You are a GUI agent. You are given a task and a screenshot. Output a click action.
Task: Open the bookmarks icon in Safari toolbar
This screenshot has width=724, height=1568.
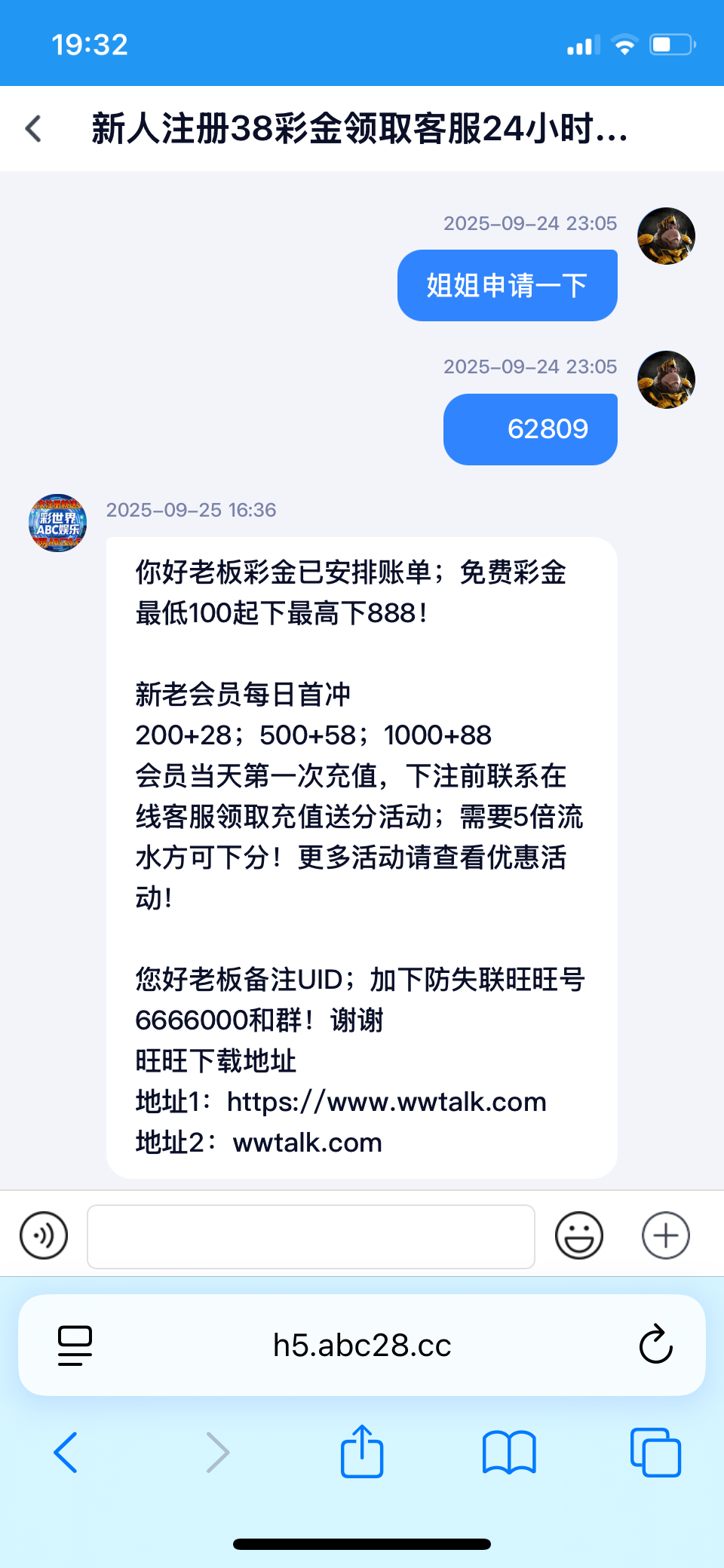pos(508,1450)
